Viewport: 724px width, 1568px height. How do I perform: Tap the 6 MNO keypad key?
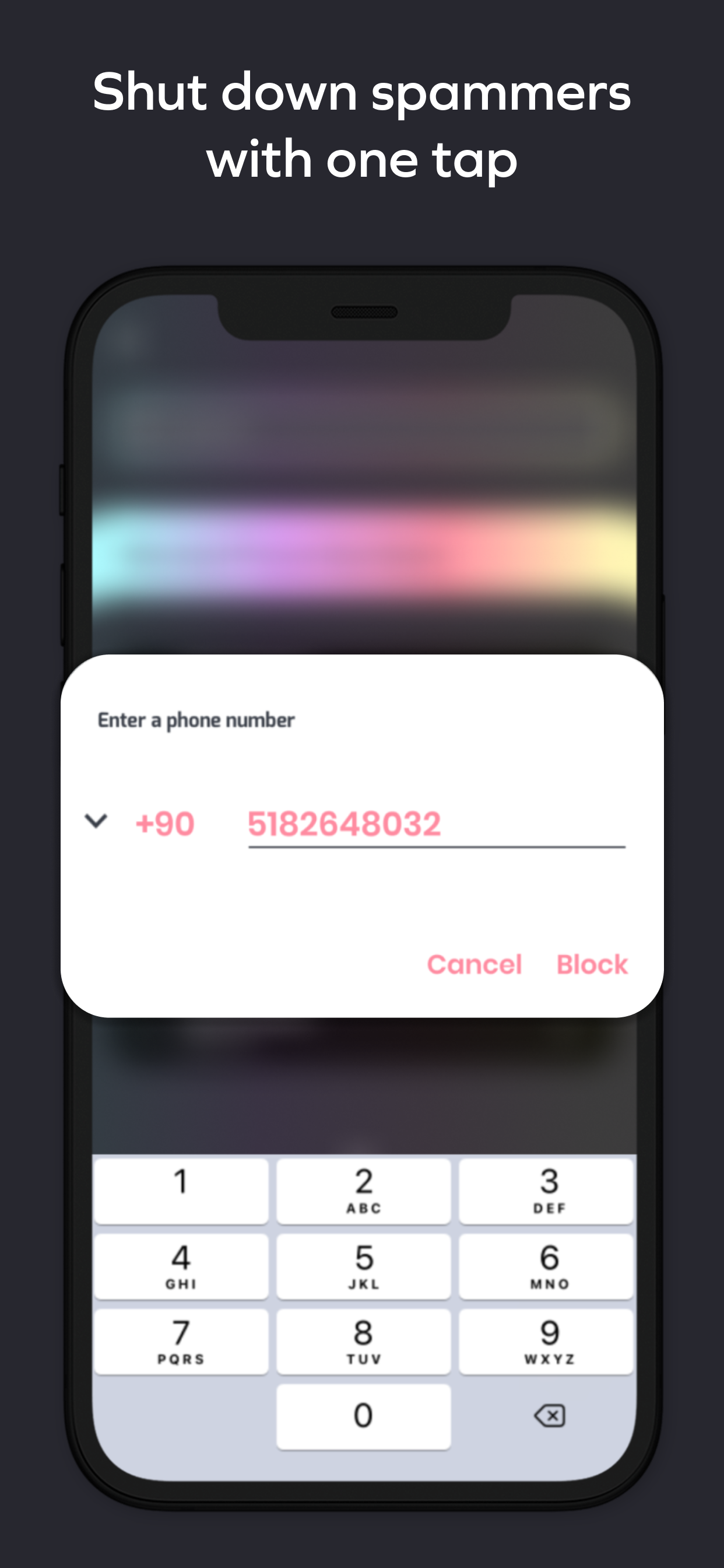[x=546, y=1266]
